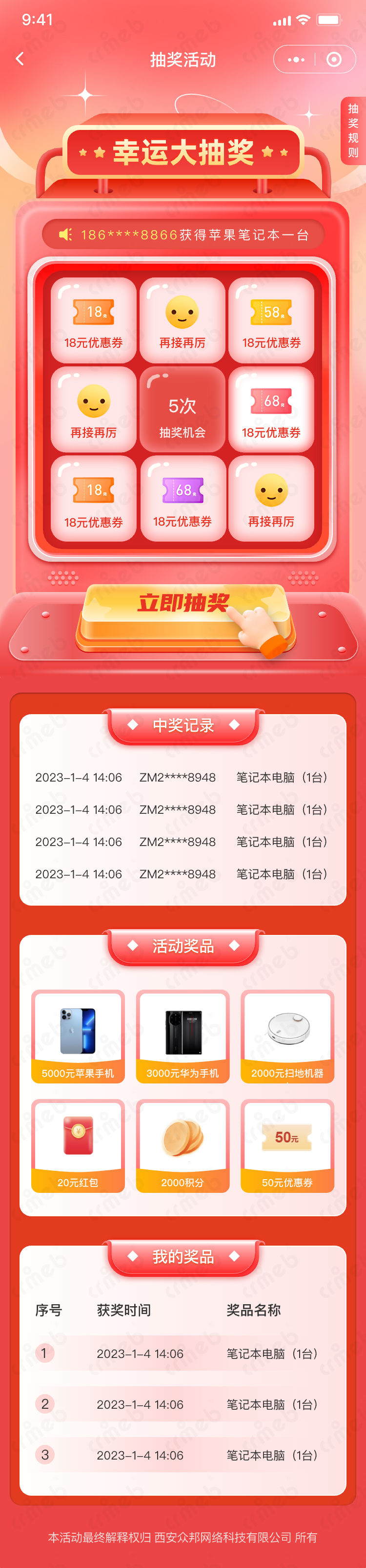Image resolution: width=366 pixels, height=1568 pixels.
Task: Close the mini program with the circle icon
Action: point(333,60)
